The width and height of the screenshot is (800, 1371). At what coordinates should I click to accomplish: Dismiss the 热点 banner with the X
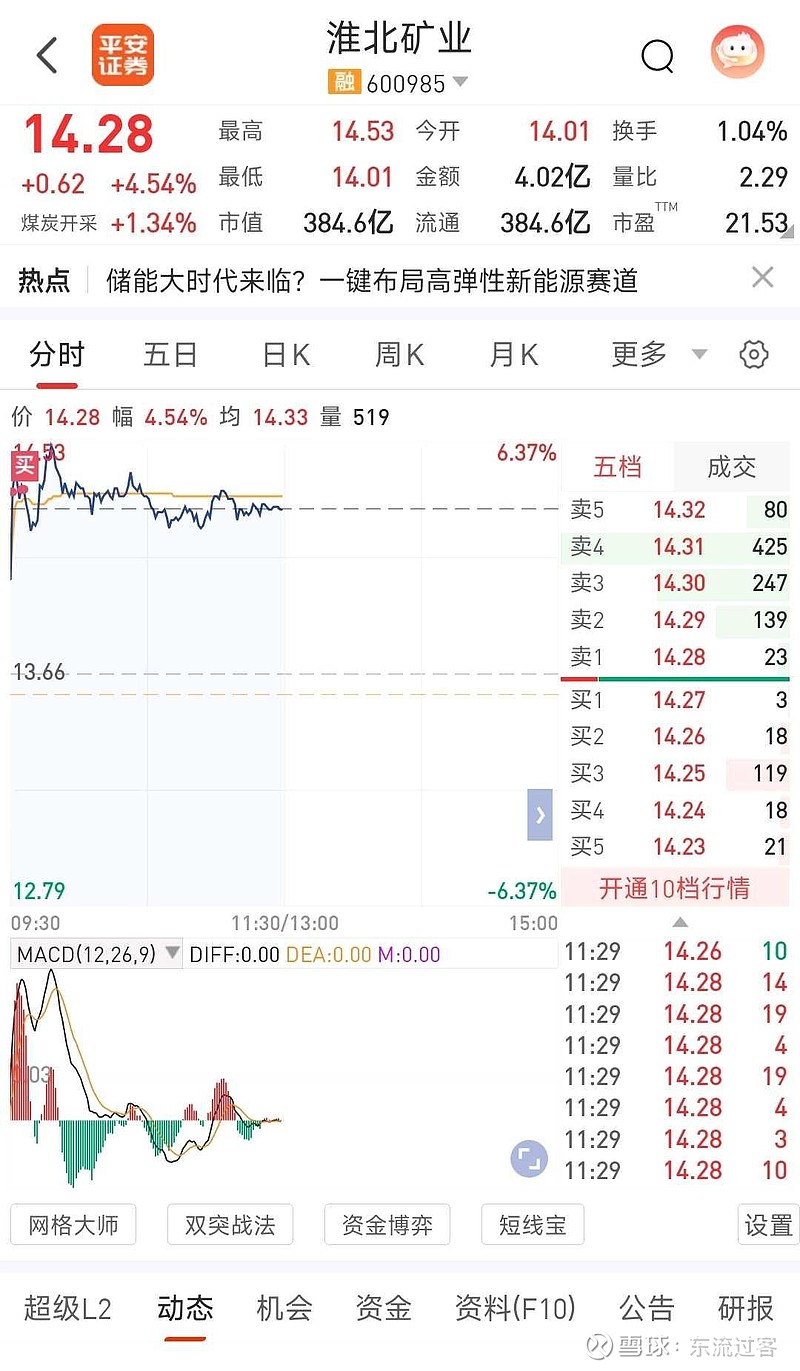(x=763, y=277)
